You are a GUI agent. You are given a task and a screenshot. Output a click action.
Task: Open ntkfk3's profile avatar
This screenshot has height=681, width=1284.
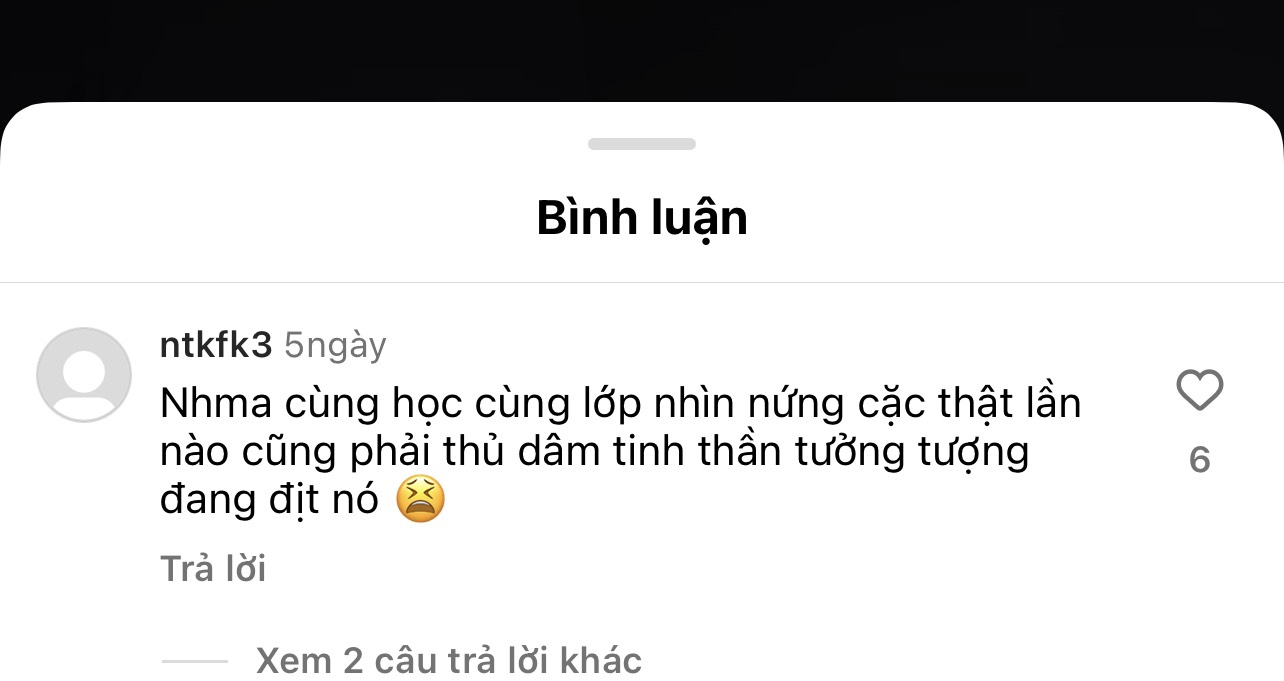click(84, 374)
